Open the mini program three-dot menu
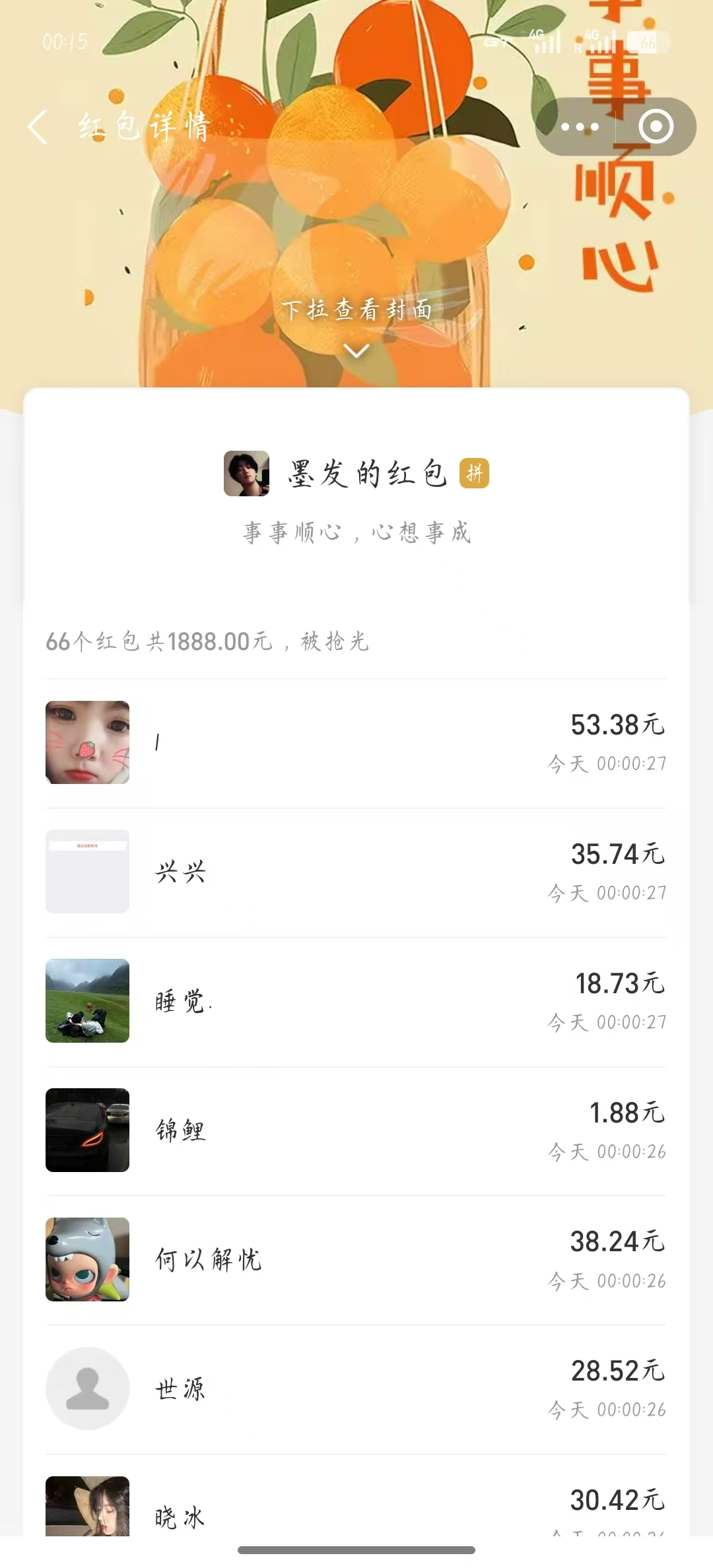713x1568 pixels. [x=579, y=127]
